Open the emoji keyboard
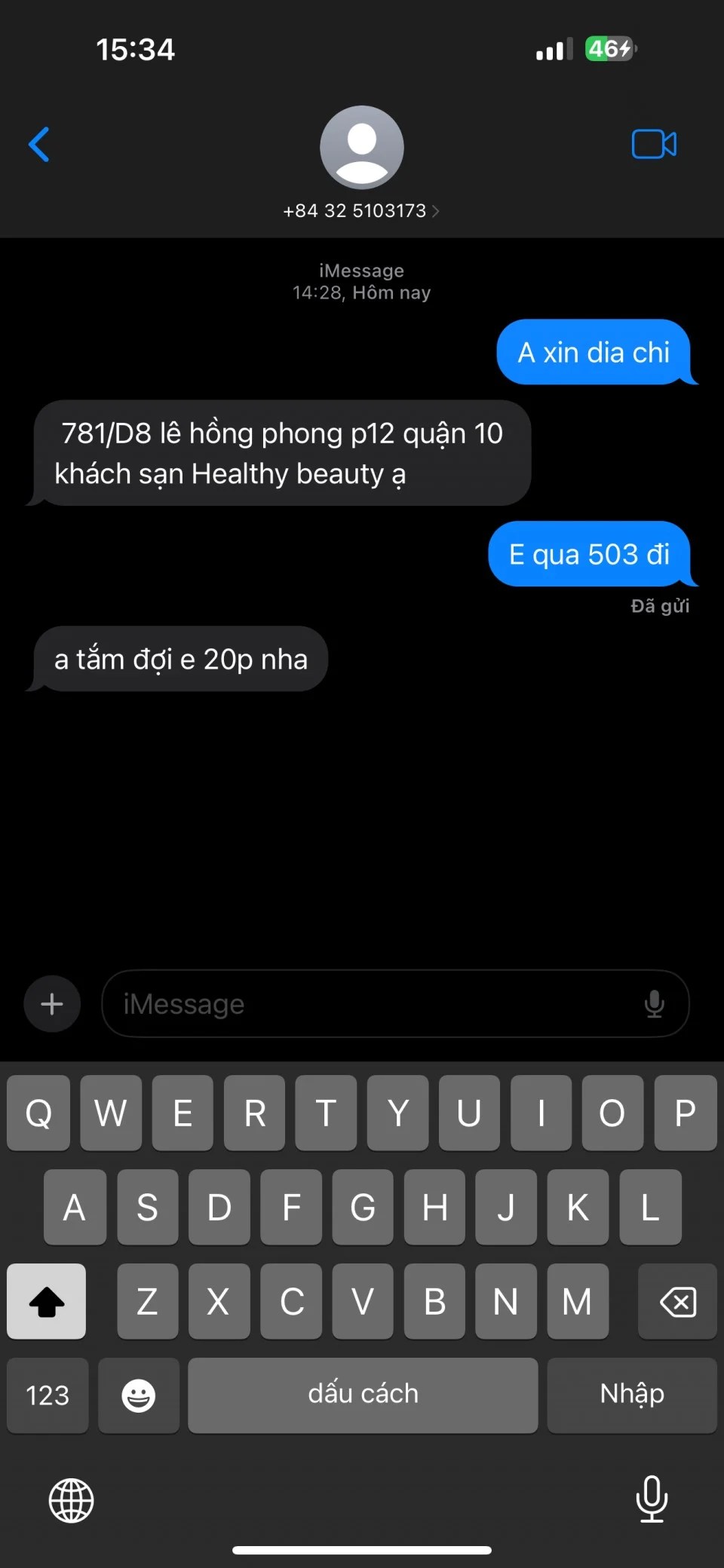This screenshot has height=1568, width=724. 139,1395
